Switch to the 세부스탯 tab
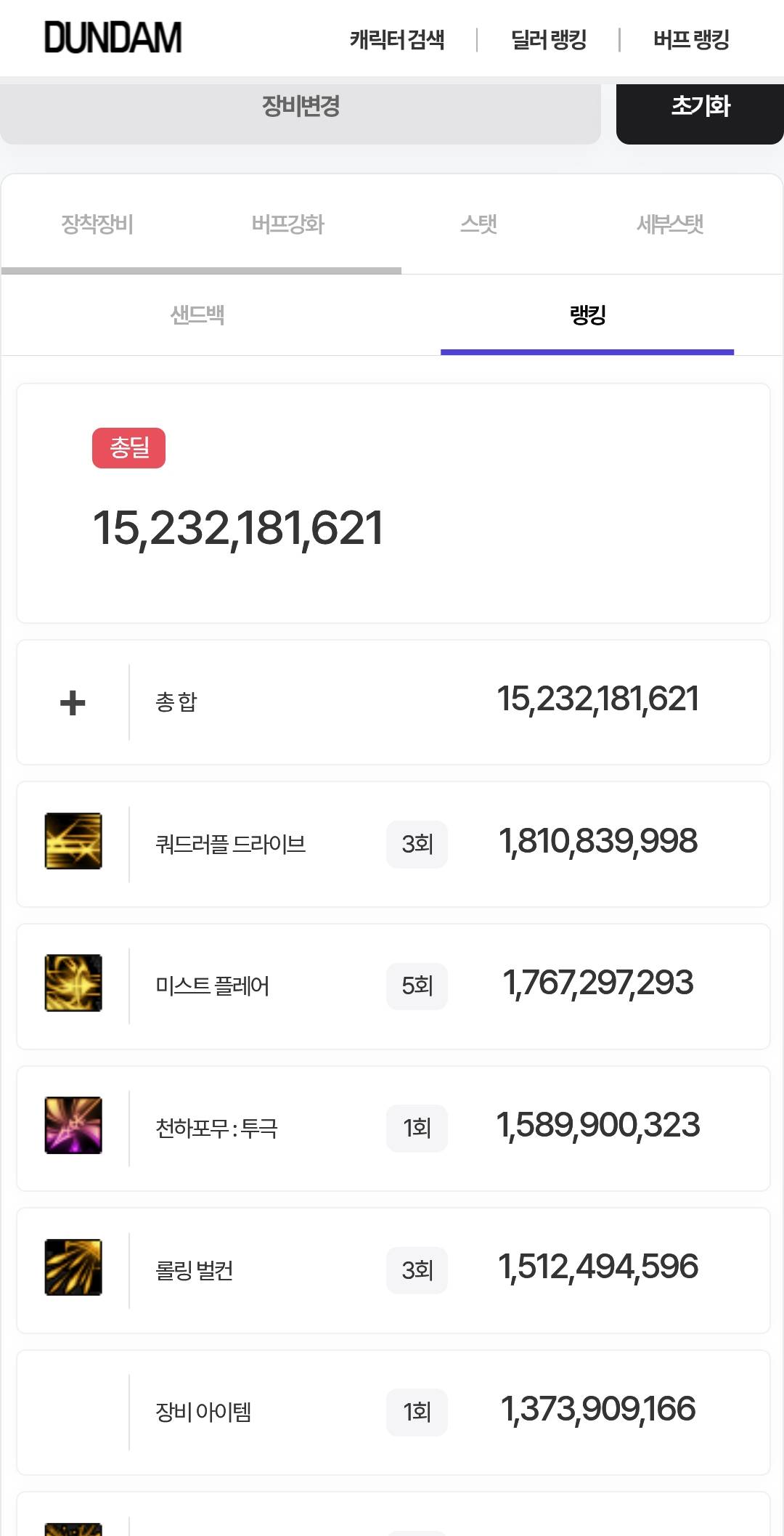Viewport: 784px width, 1536px height. [x=670, y=224]
